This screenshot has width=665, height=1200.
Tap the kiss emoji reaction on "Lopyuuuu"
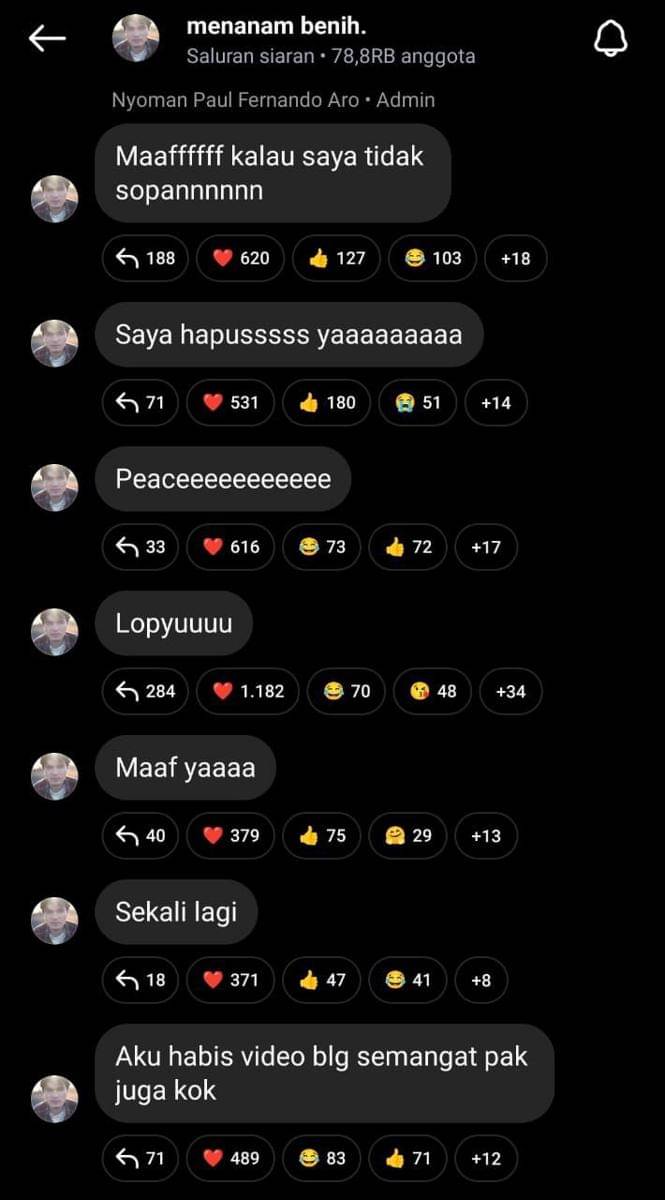pyautogui.click(x=432, y=691)
